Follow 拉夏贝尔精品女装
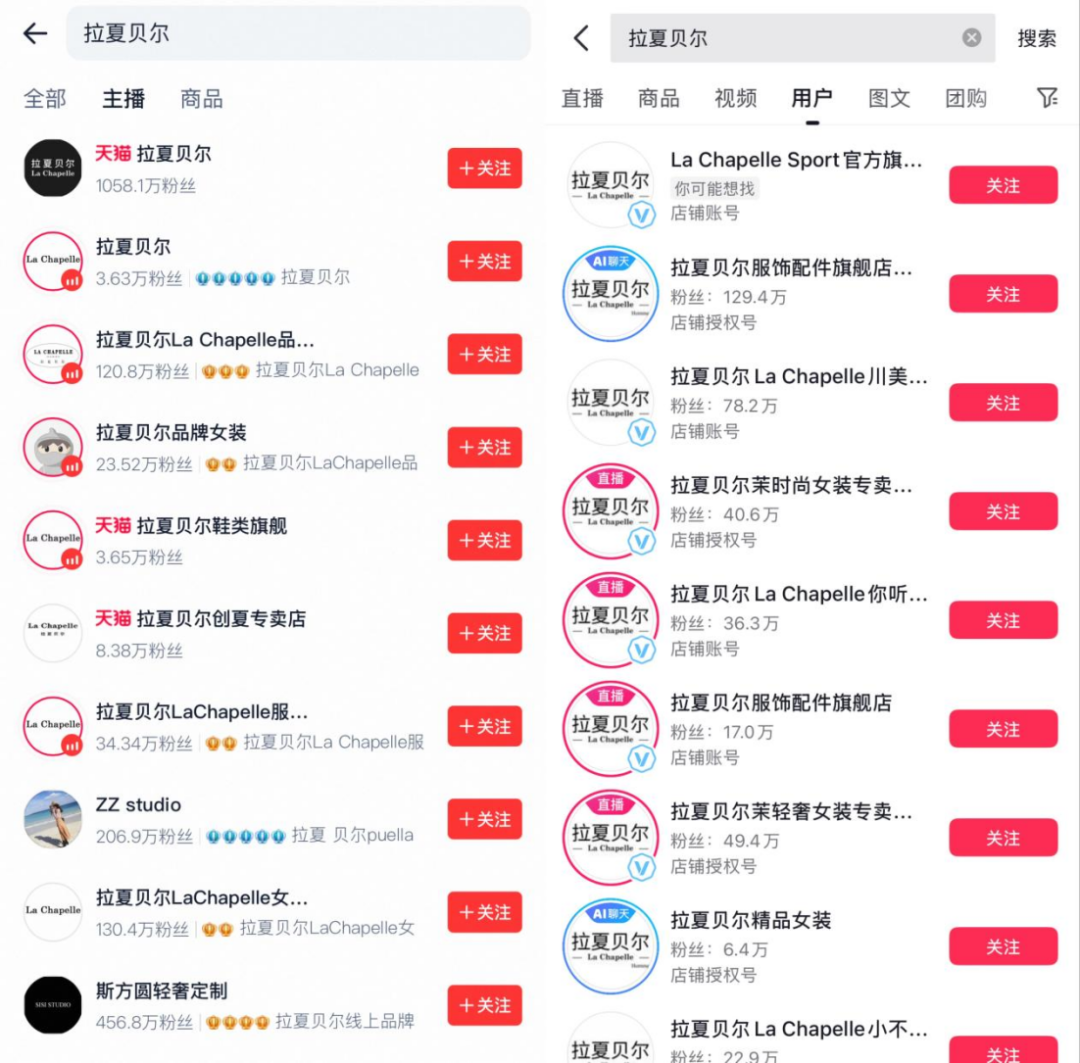This screenshot has height=1063, width=1080. pos(1002,947)
